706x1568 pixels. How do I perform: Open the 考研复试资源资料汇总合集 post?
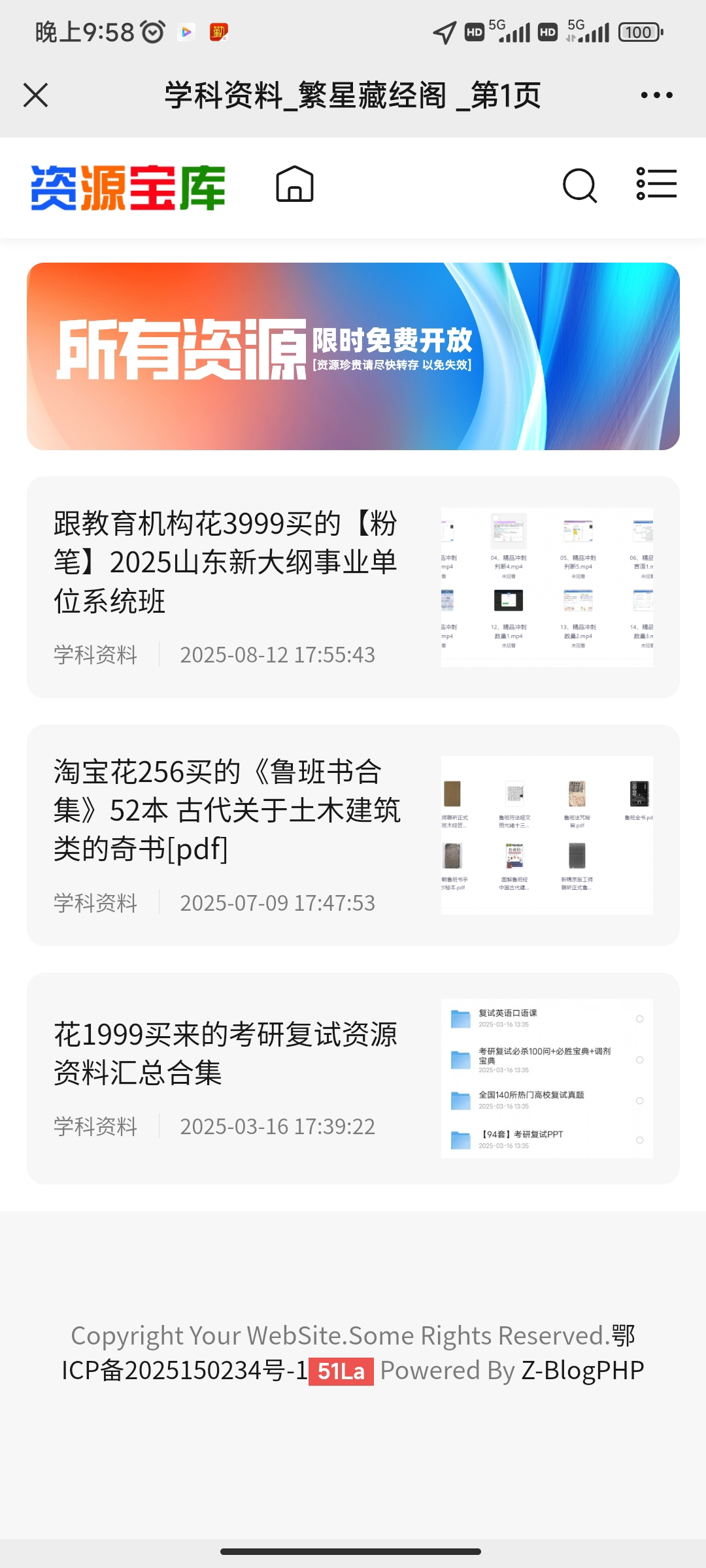tap(226, 1053)
